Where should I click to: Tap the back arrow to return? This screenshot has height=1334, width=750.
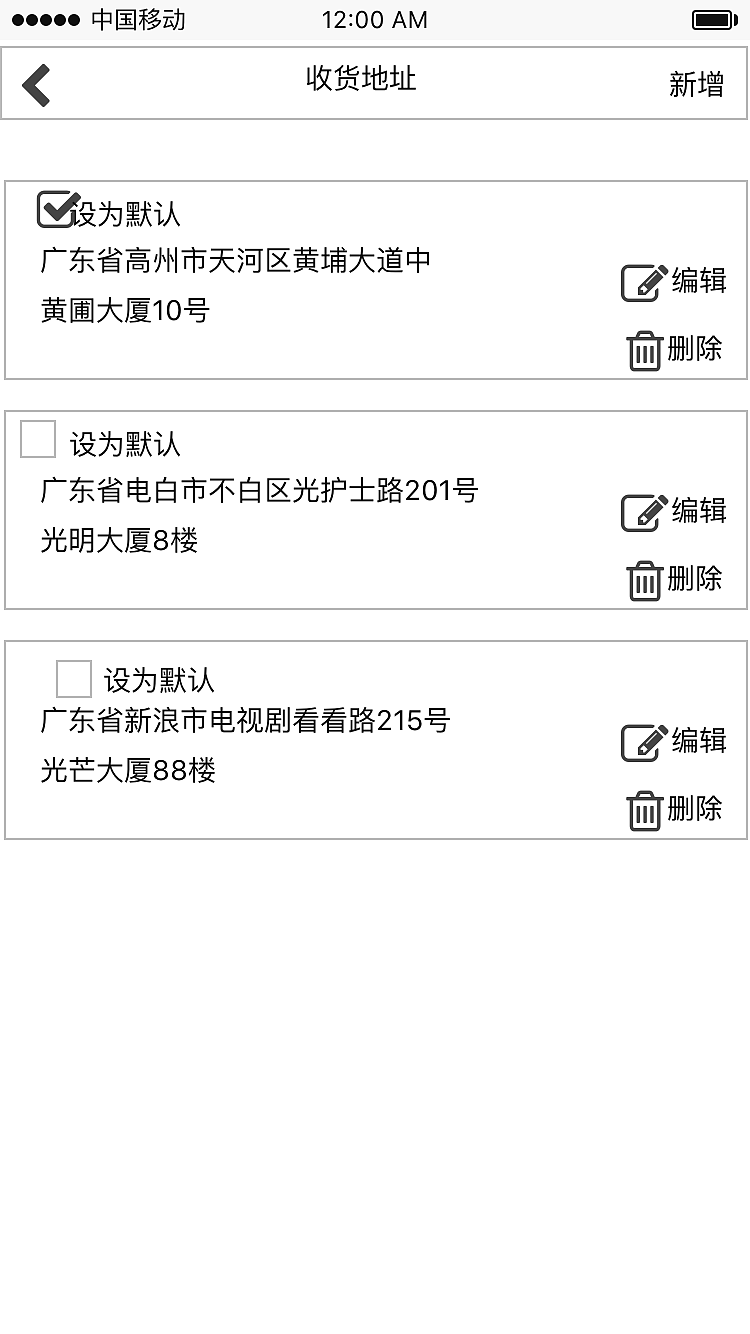tap(37, 84)
